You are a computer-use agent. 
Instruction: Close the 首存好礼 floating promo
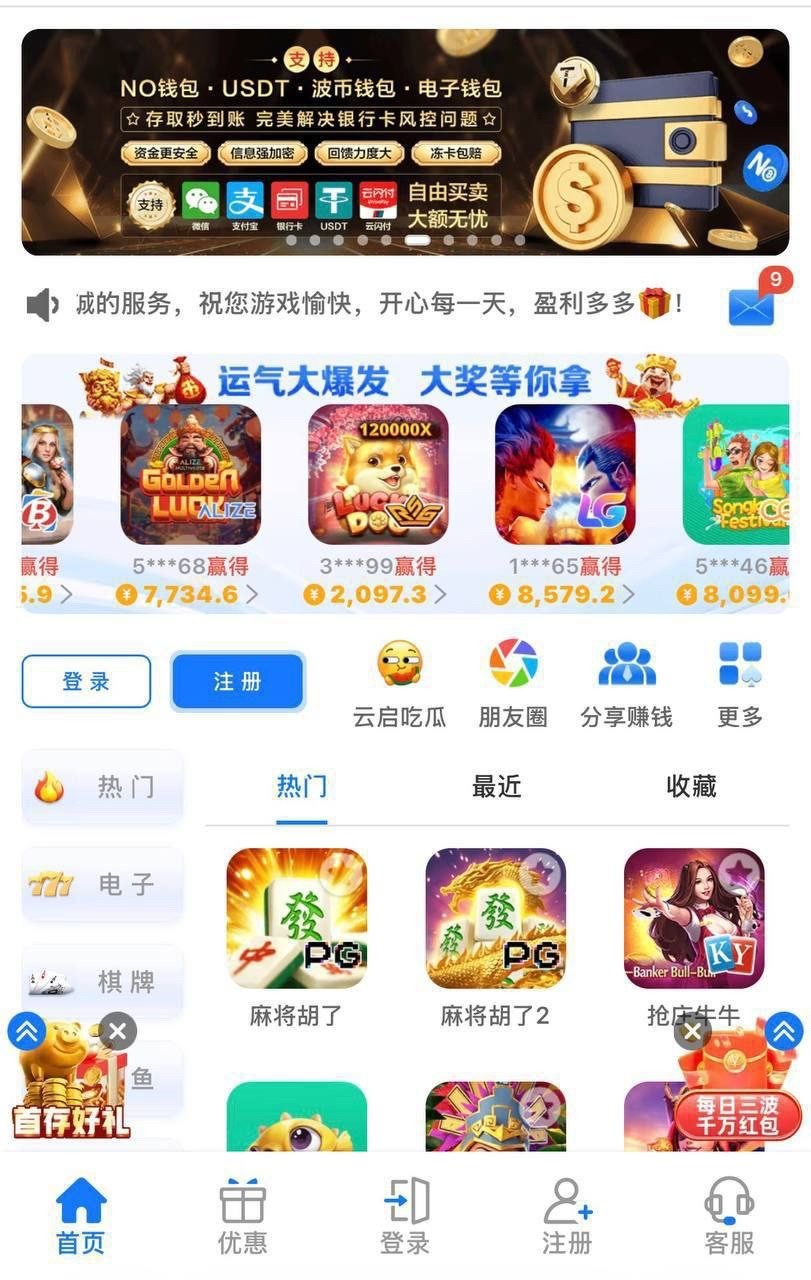(118, 1031)
